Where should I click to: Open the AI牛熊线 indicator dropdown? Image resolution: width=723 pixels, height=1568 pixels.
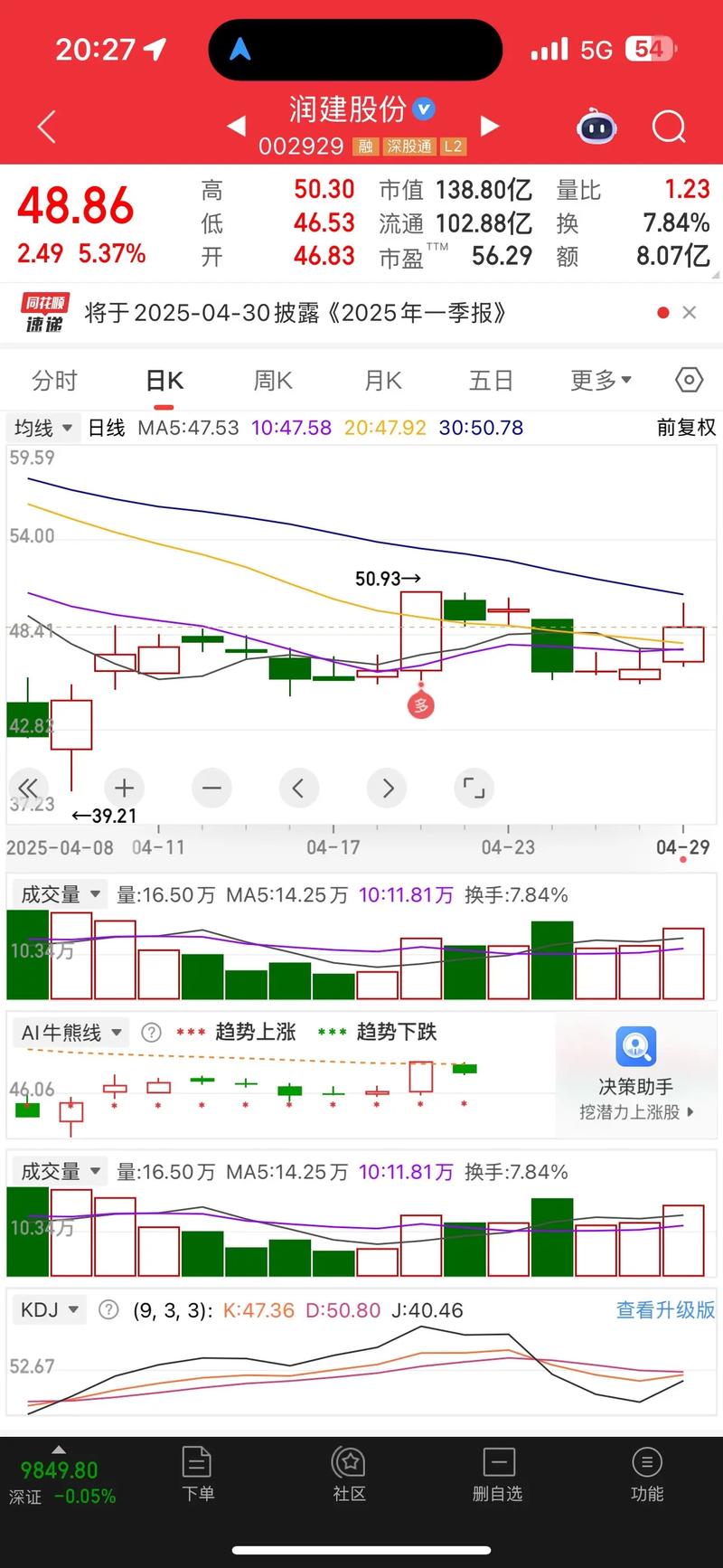pyautogui.click(x=68, y=1032)
